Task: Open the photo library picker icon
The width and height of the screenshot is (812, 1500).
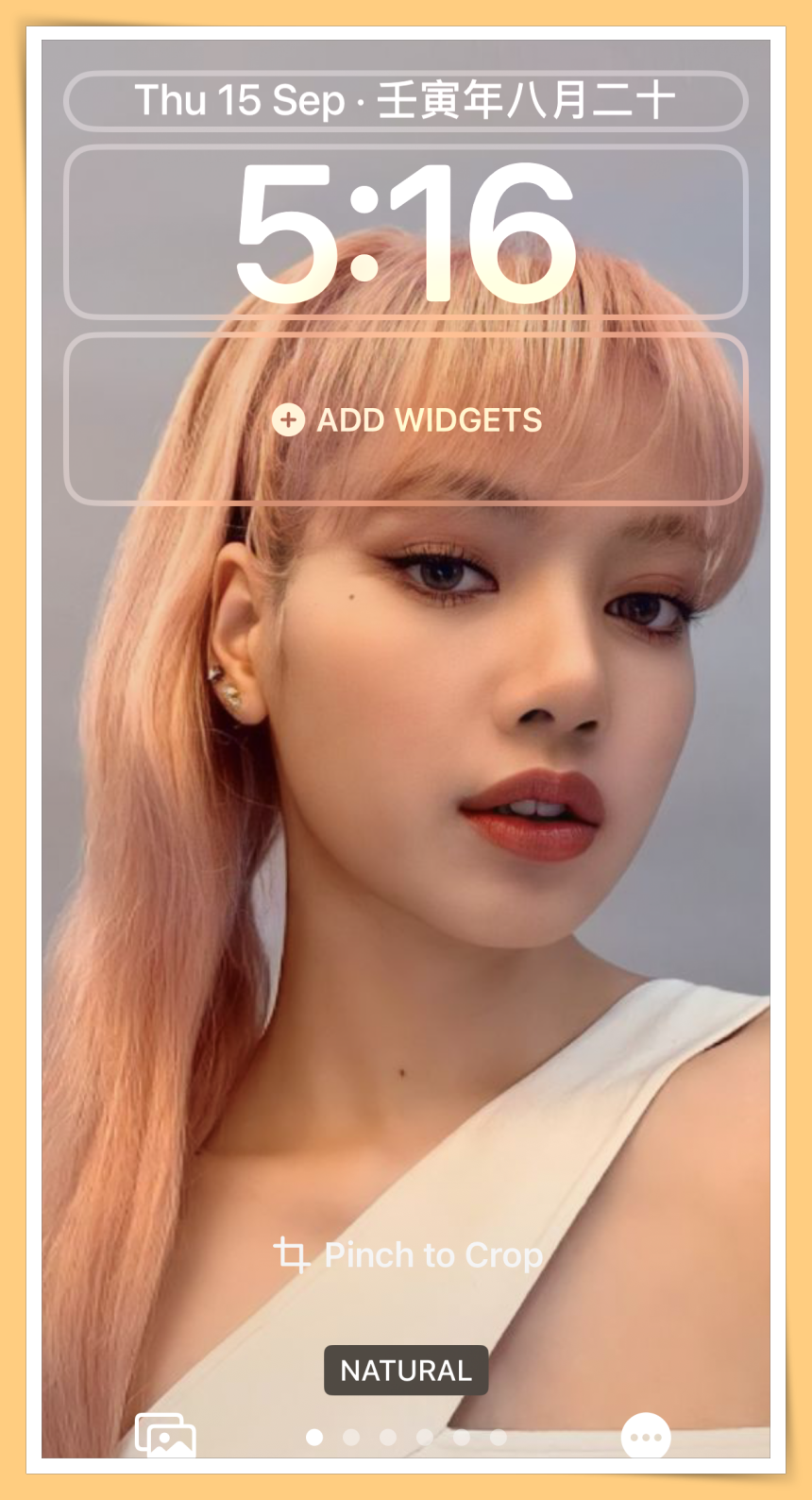Action: tap(165, 1436)
